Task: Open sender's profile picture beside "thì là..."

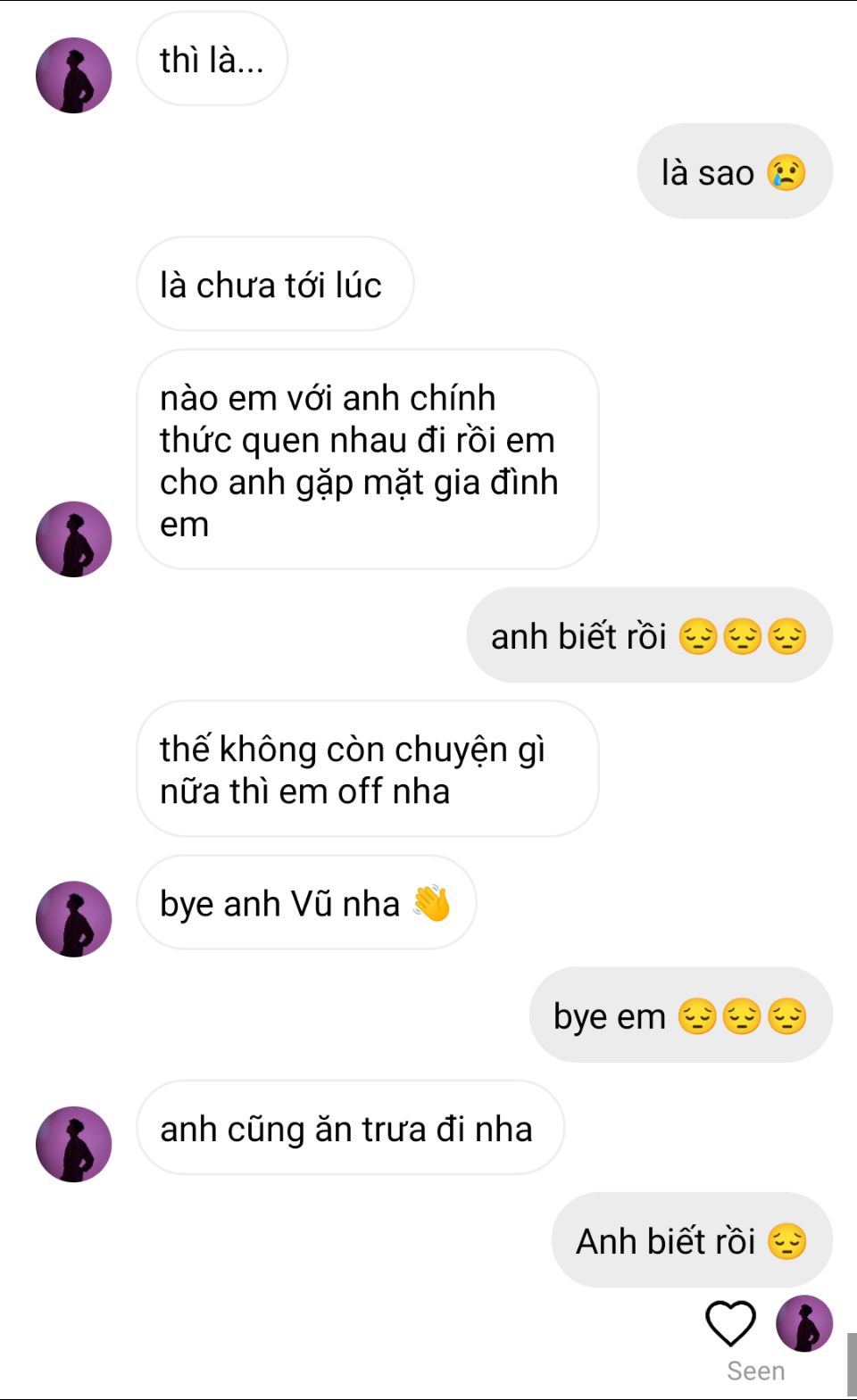Action: 73,75
